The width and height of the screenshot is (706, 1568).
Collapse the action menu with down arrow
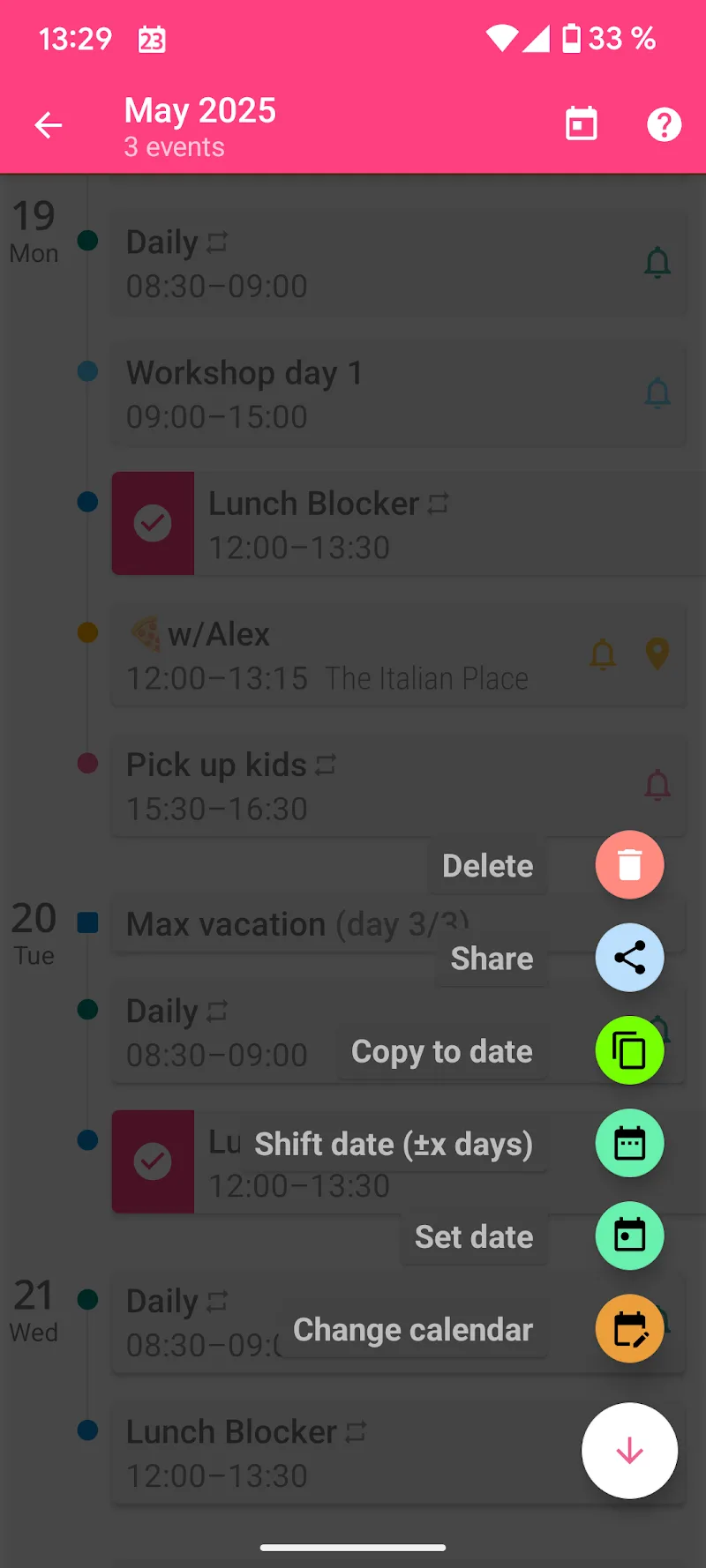[x=629, y=1450]
